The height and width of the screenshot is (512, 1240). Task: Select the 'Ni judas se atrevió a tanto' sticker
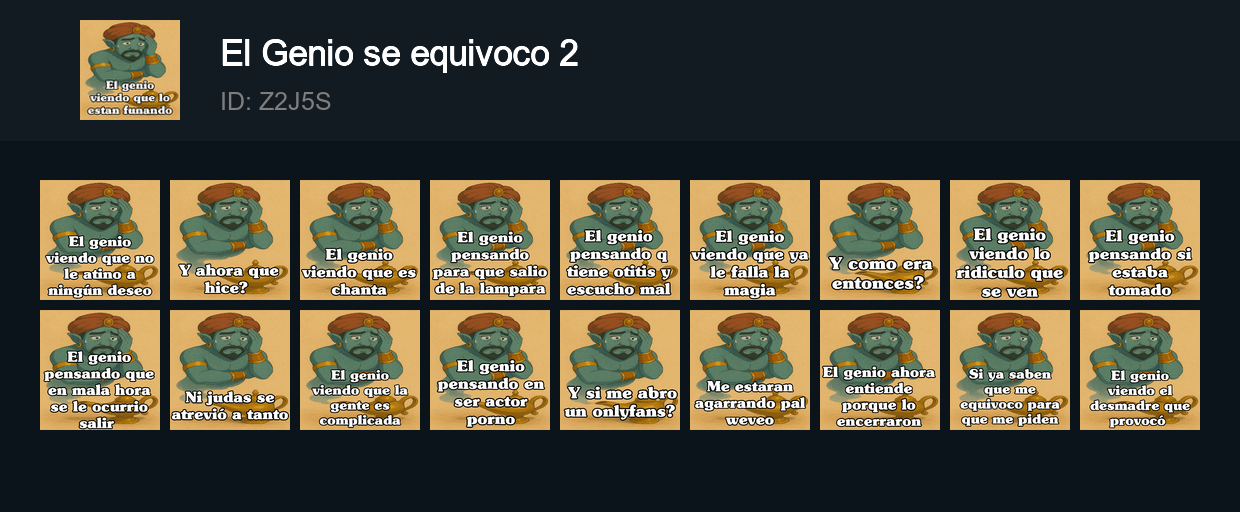(230, 370)
